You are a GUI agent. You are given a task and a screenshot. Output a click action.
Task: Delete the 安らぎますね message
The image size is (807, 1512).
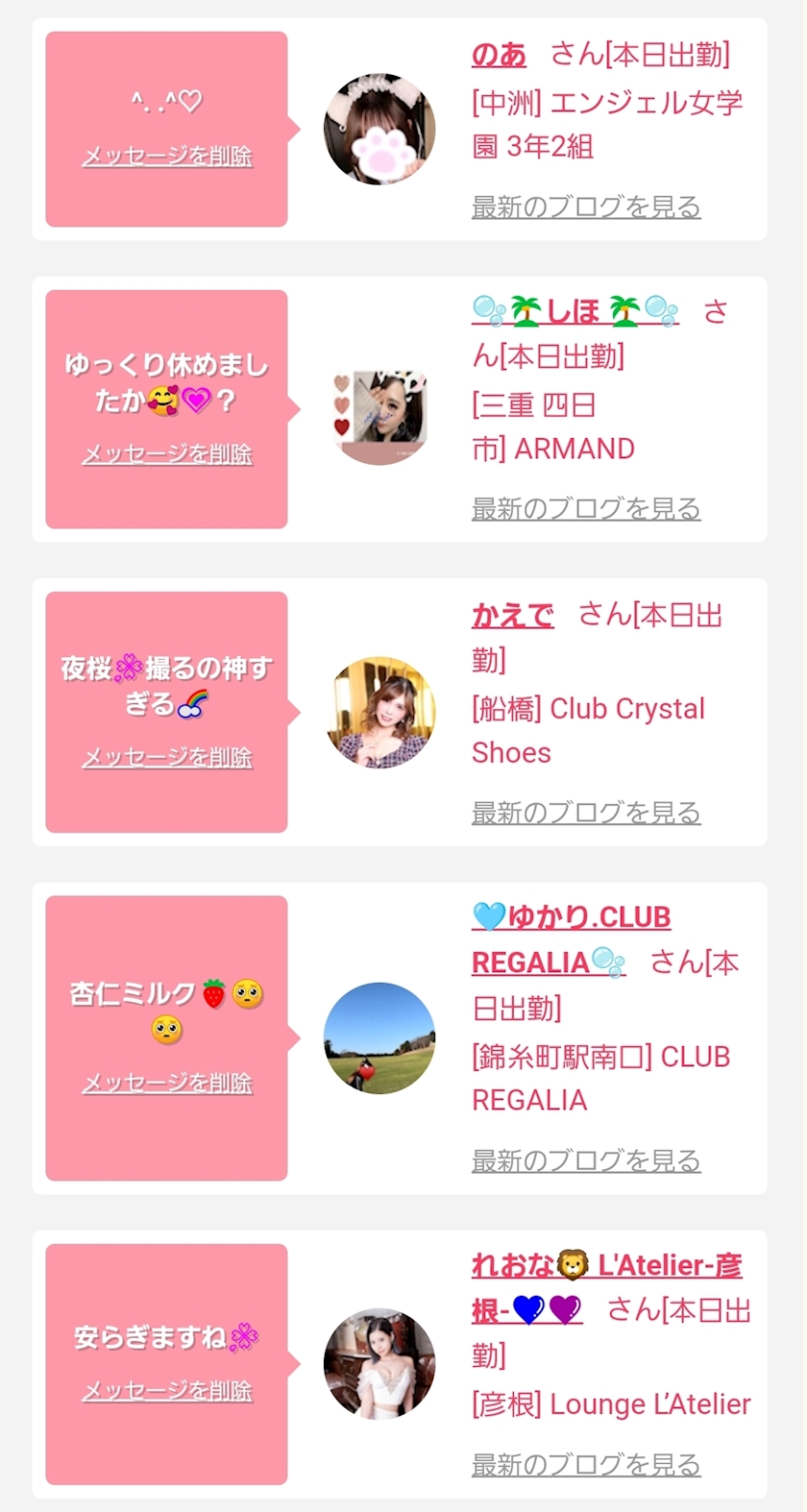point(167,1390)
